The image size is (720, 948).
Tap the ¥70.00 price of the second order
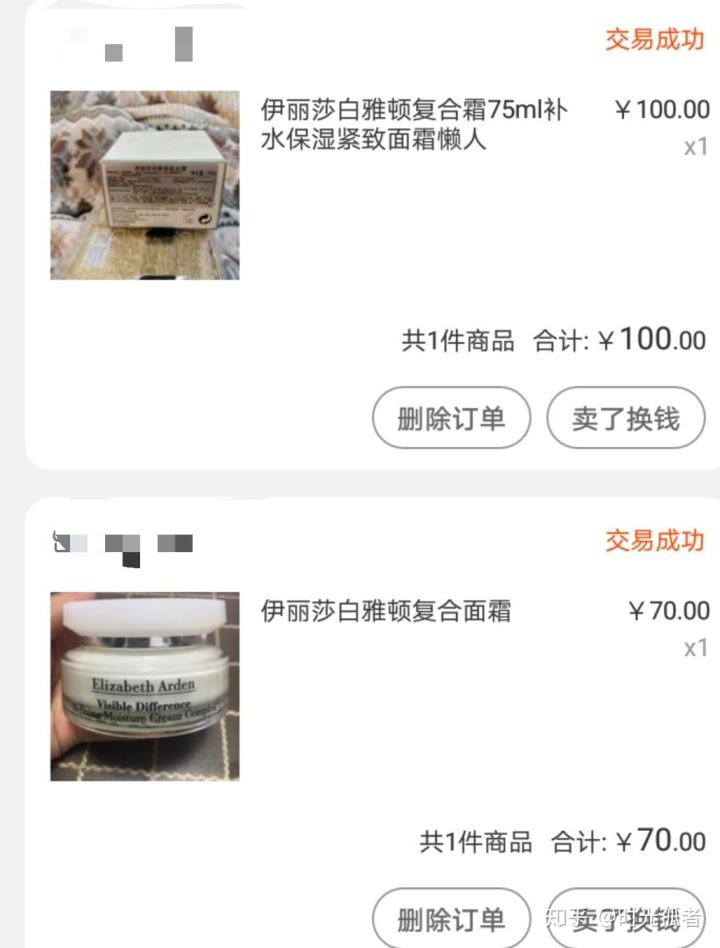coord(669,611)
